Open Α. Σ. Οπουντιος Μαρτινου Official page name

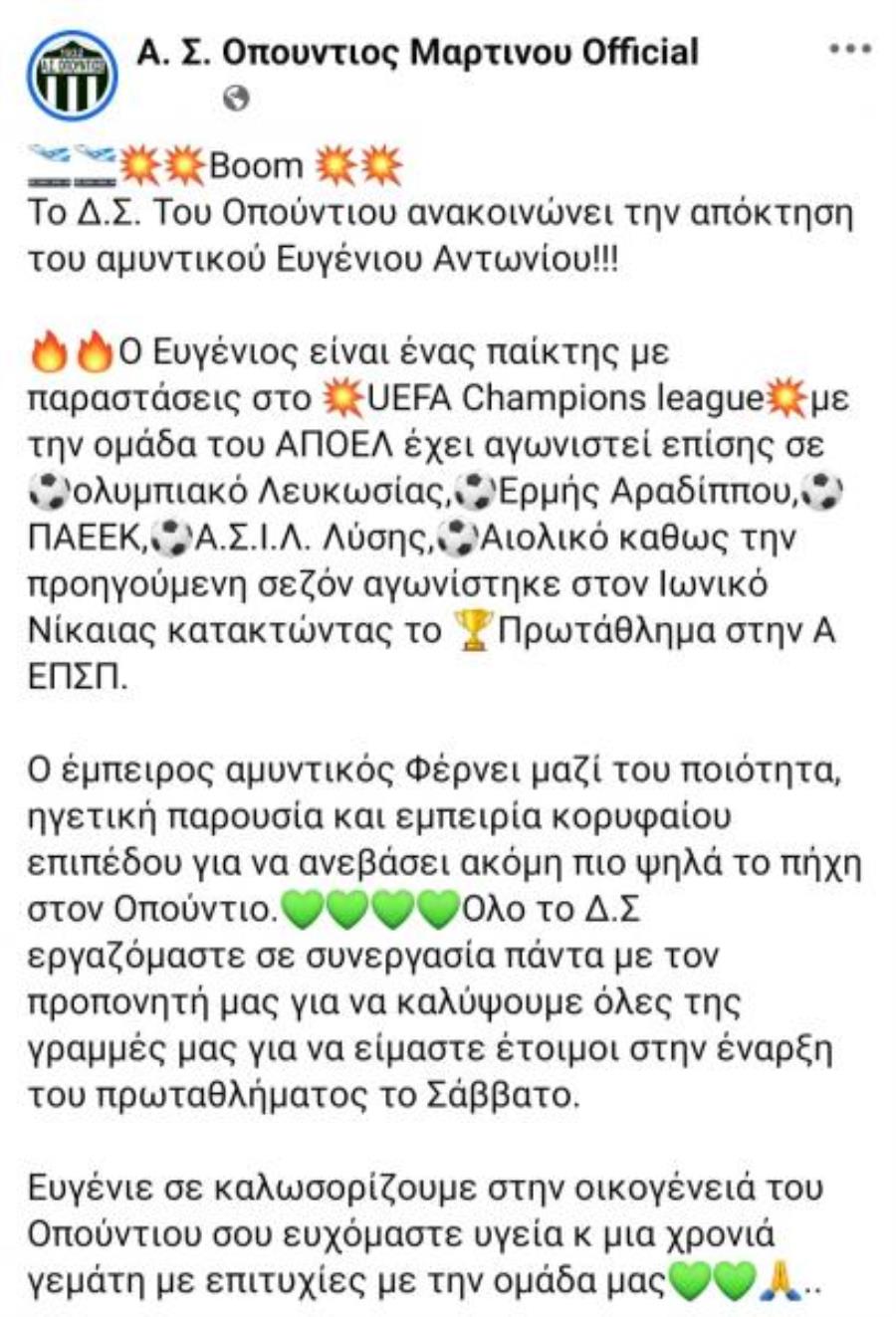(x=417, y=52)
